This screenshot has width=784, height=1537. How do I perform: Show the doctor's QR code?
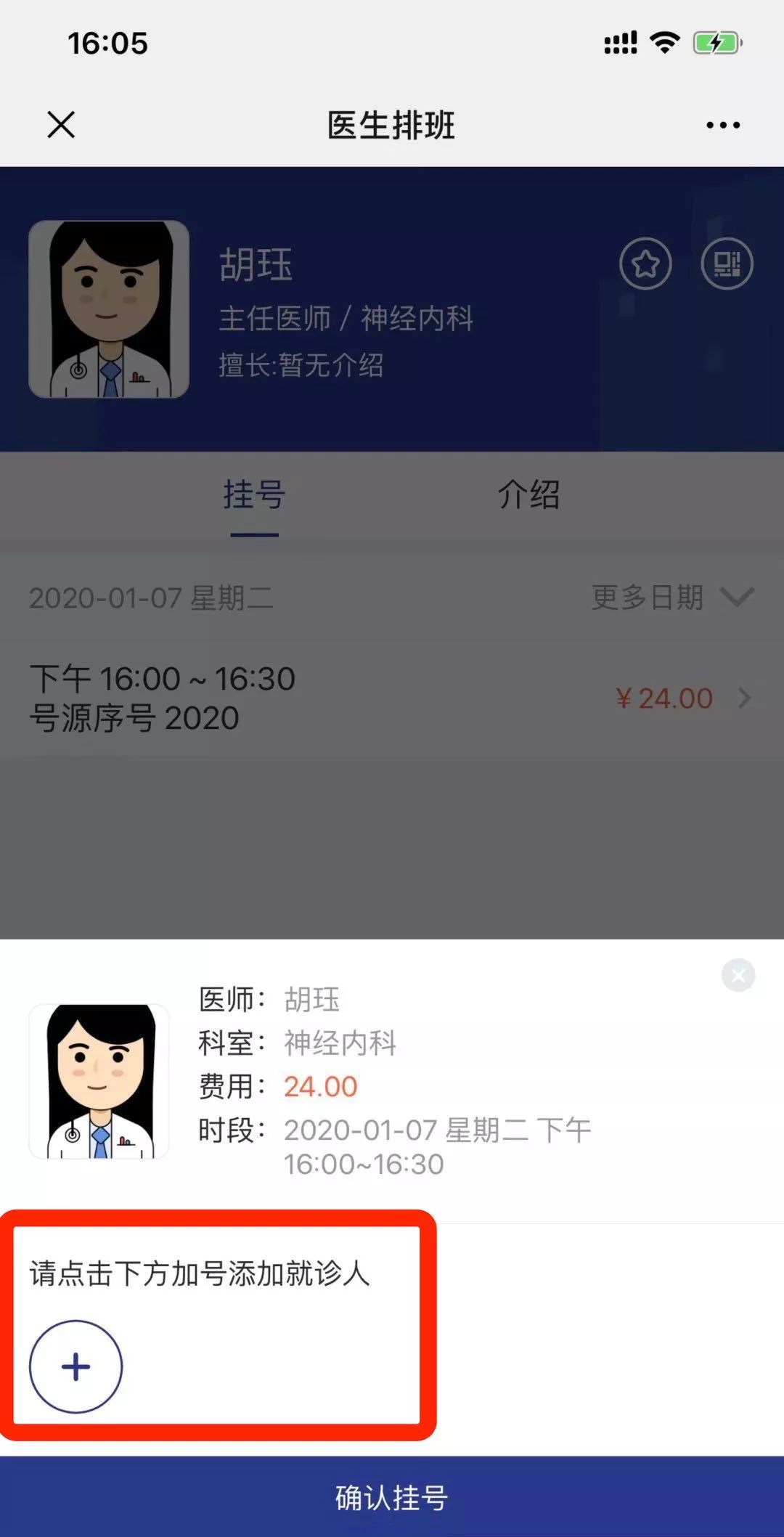727,264
